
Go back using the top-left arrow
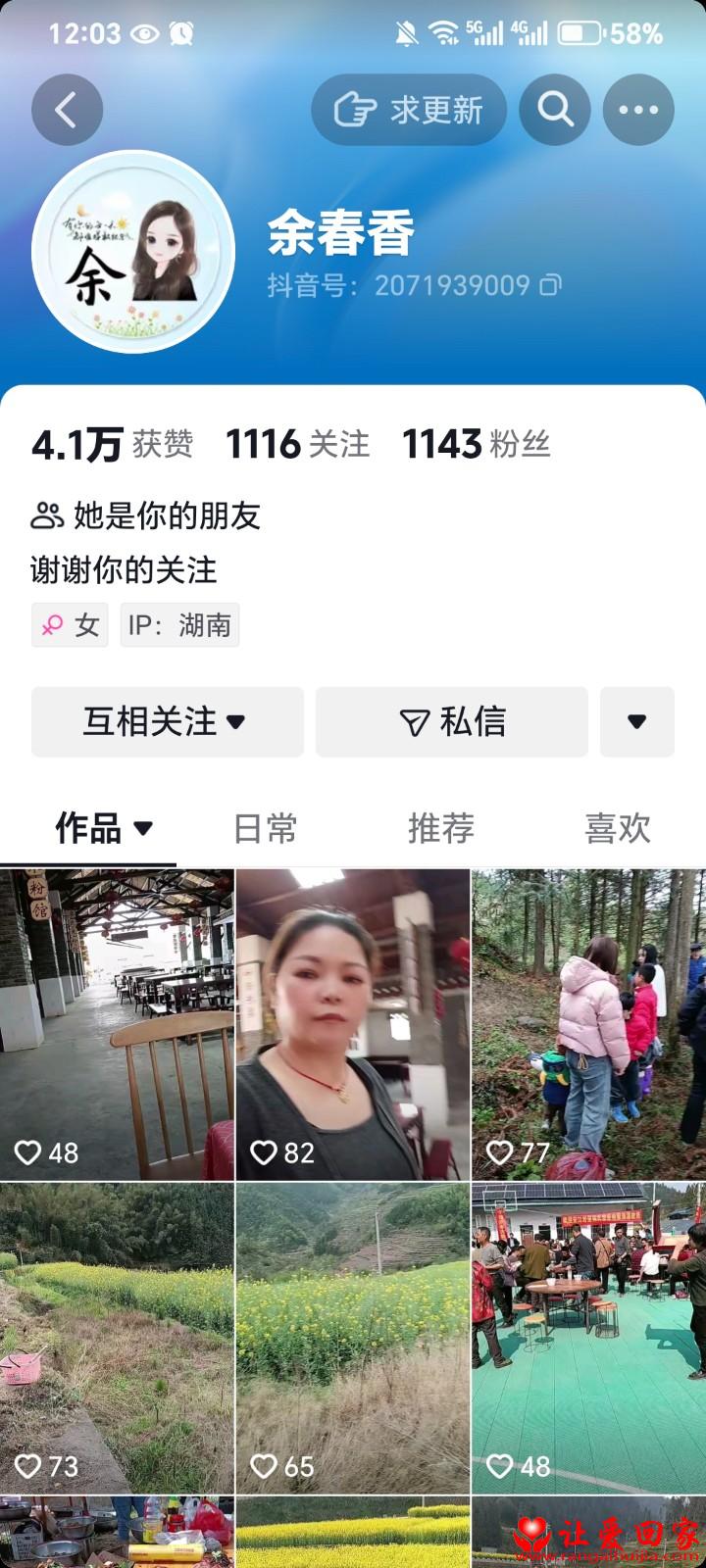point(67,110)
